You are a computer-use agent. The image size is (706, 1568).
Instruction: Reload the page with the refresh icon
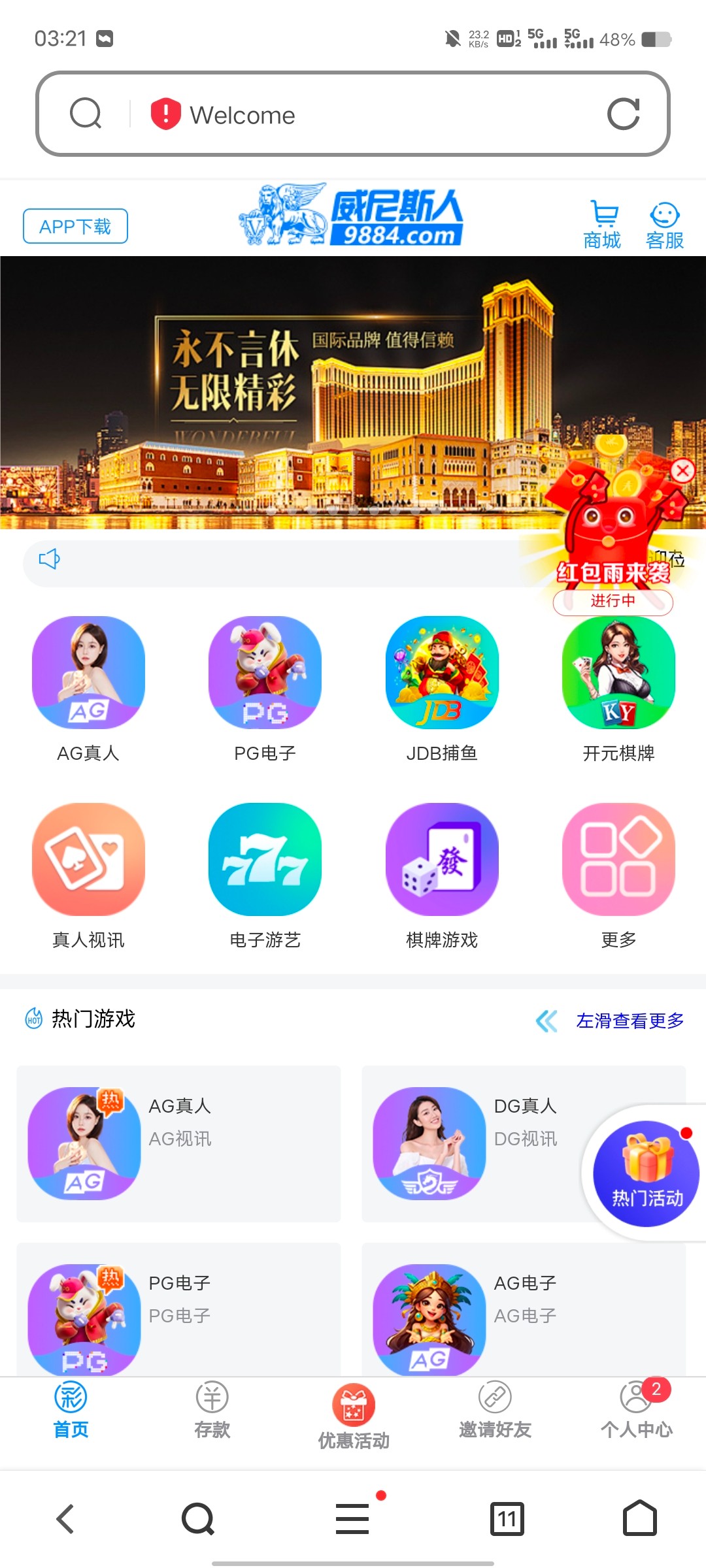623,114
